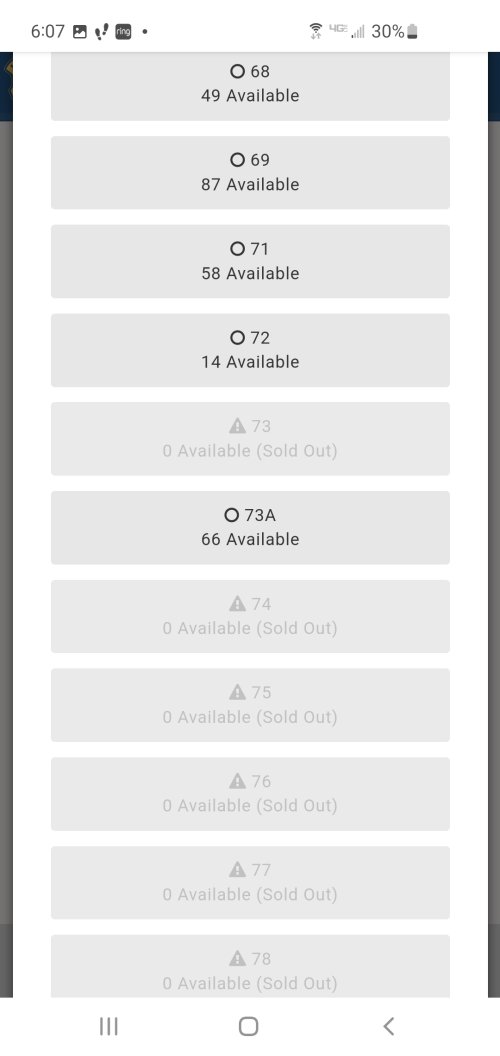Choose section 69 with 87 available
This screenshot has height=1056, width=500.
coord(250,172)
